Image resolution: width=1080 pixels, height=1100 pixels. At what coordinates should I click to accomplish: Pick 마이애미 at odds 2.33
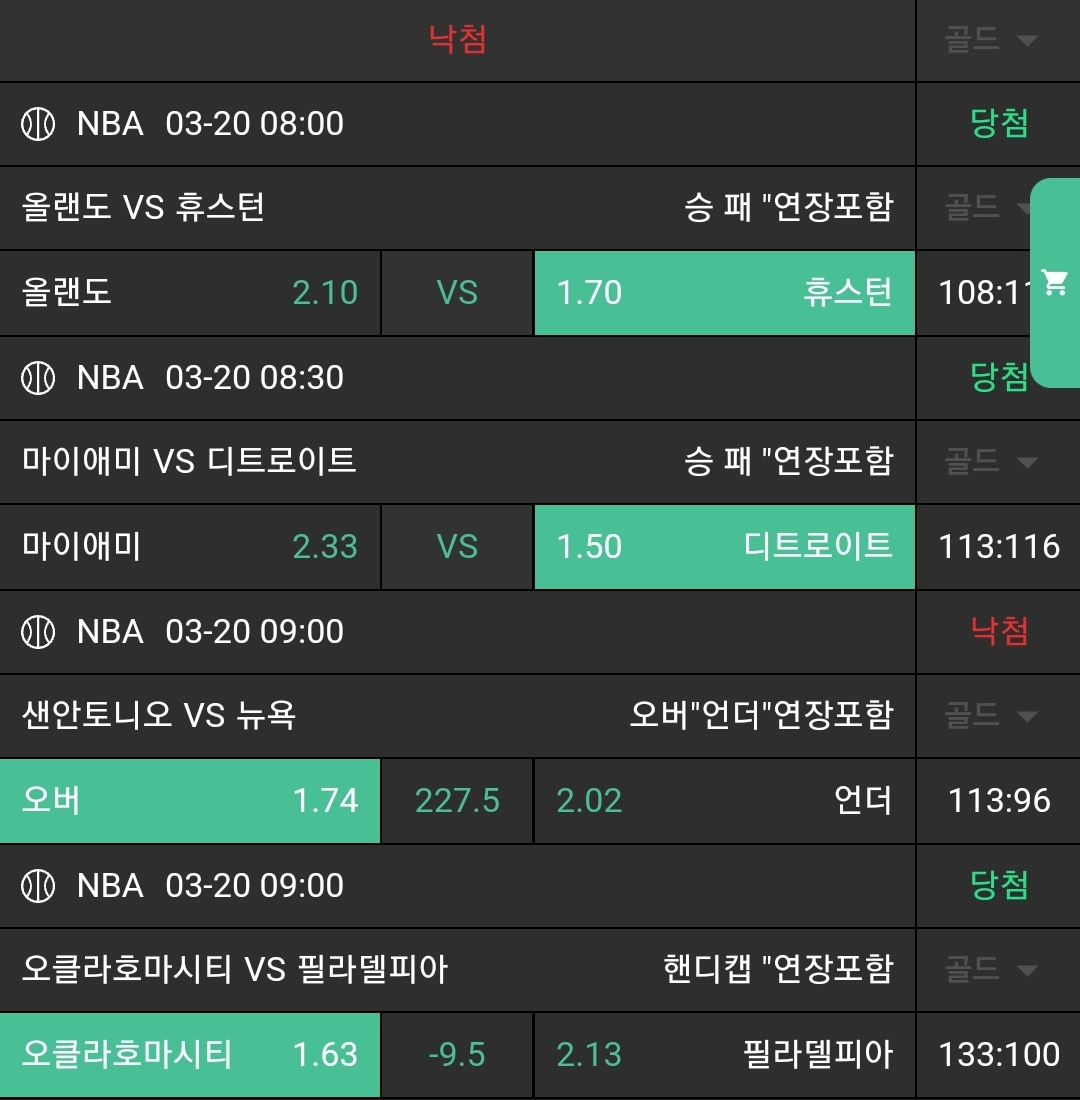point(190,547)
